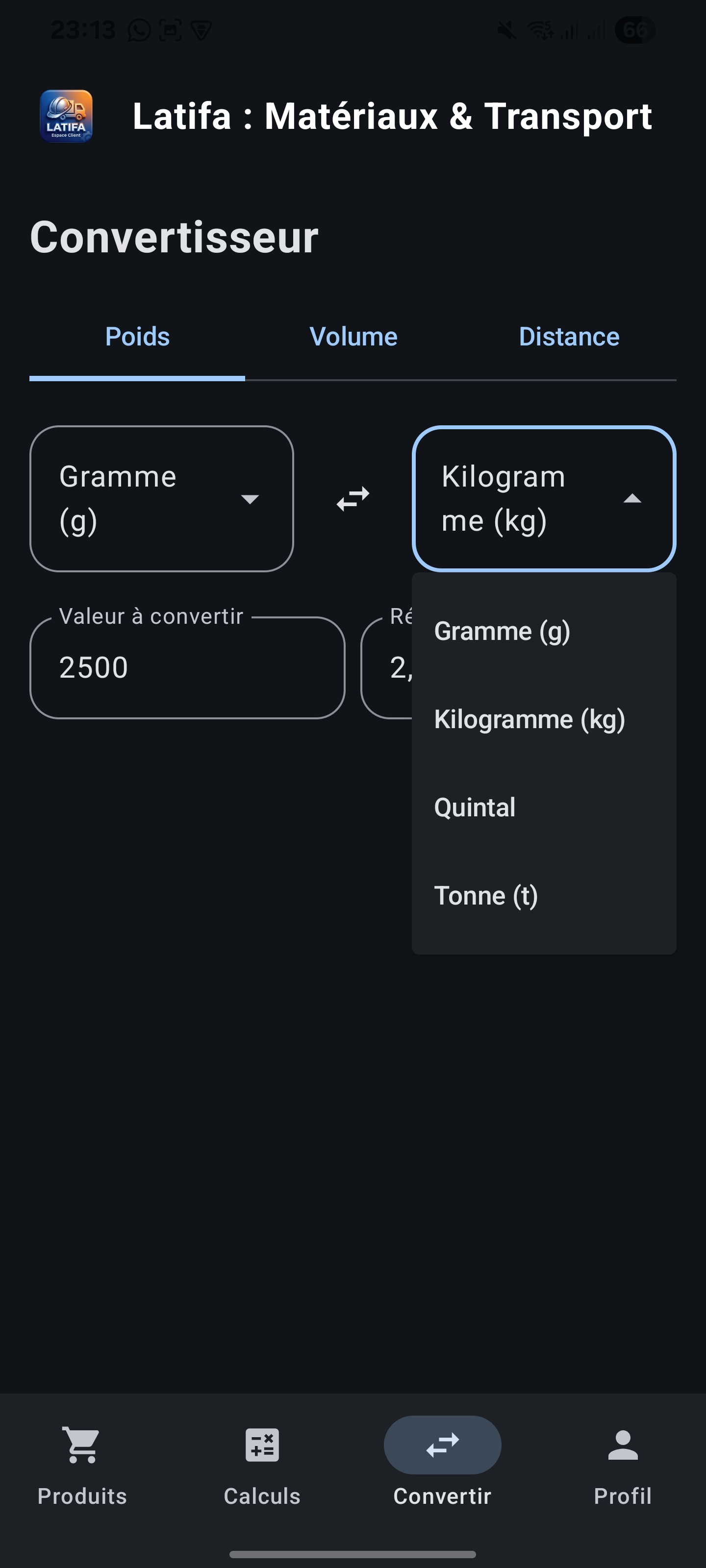
Task: Click the swap units arrow between dropdowns
Action: [353, 499]
